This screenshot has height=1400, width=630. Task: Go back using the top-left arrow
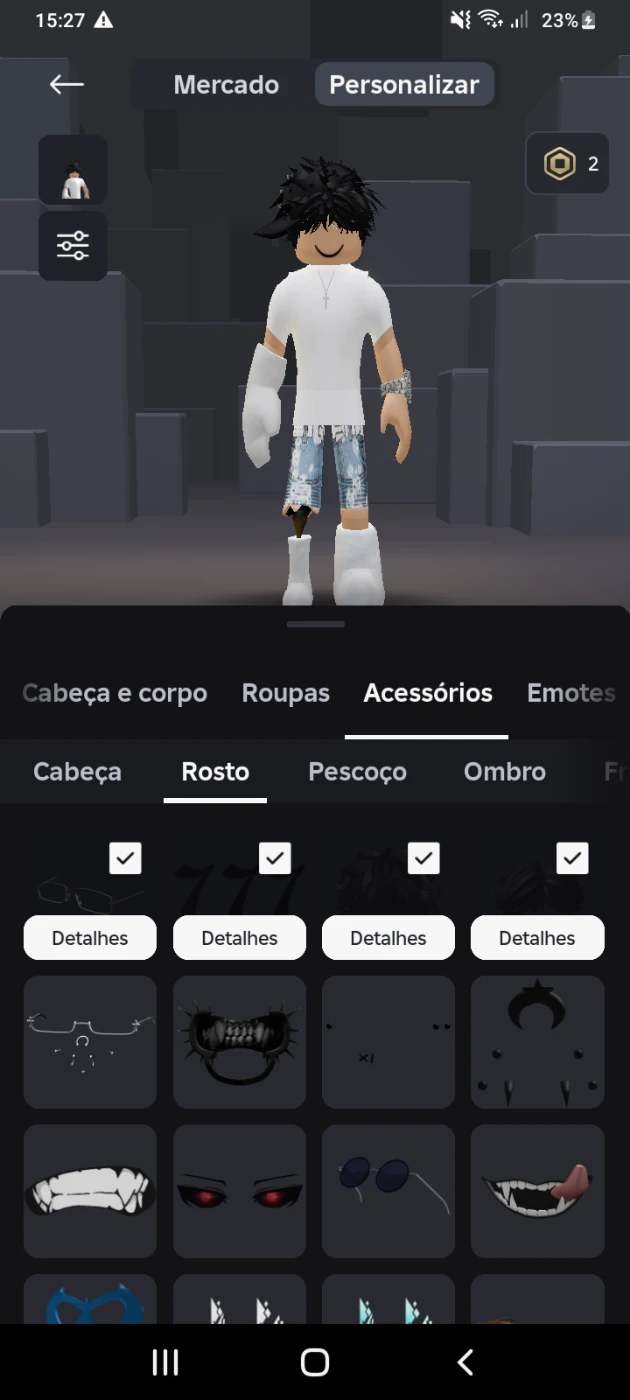[66, 85]
